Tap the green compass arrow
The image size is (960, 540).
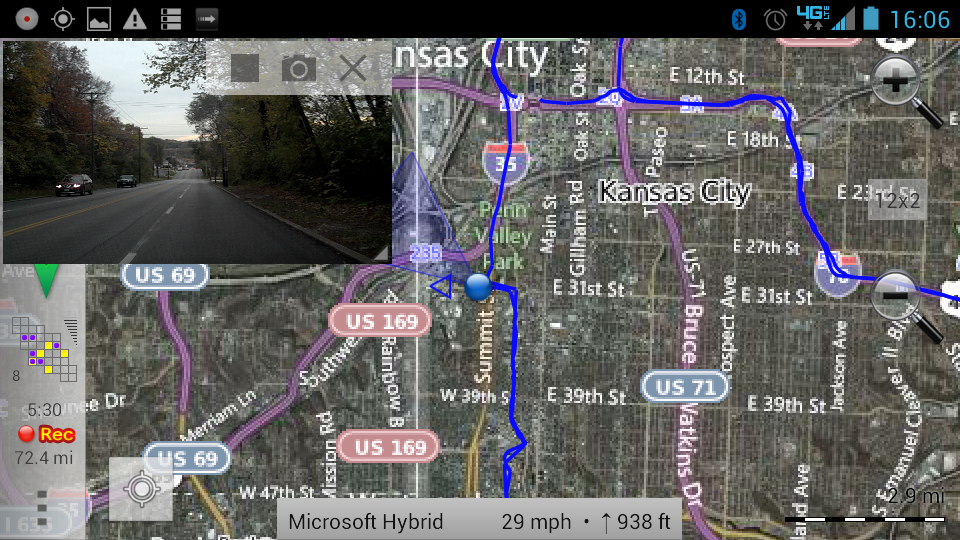click(47, 279)
